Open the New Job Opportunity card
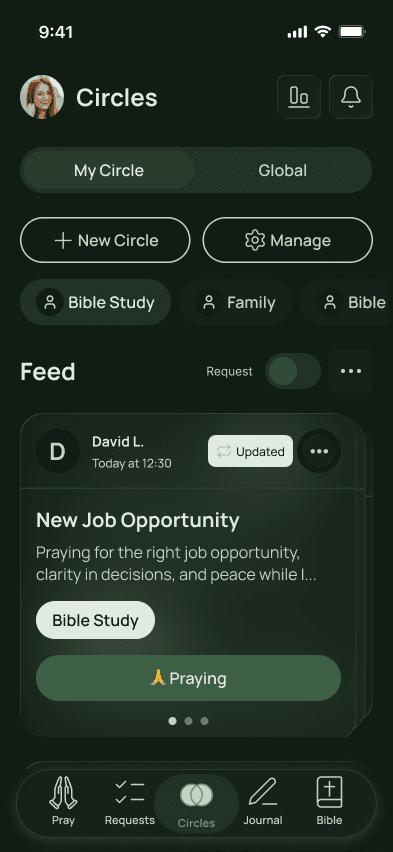Image resolution: width=393 pixels, height=852 pixels. (188, 575)
